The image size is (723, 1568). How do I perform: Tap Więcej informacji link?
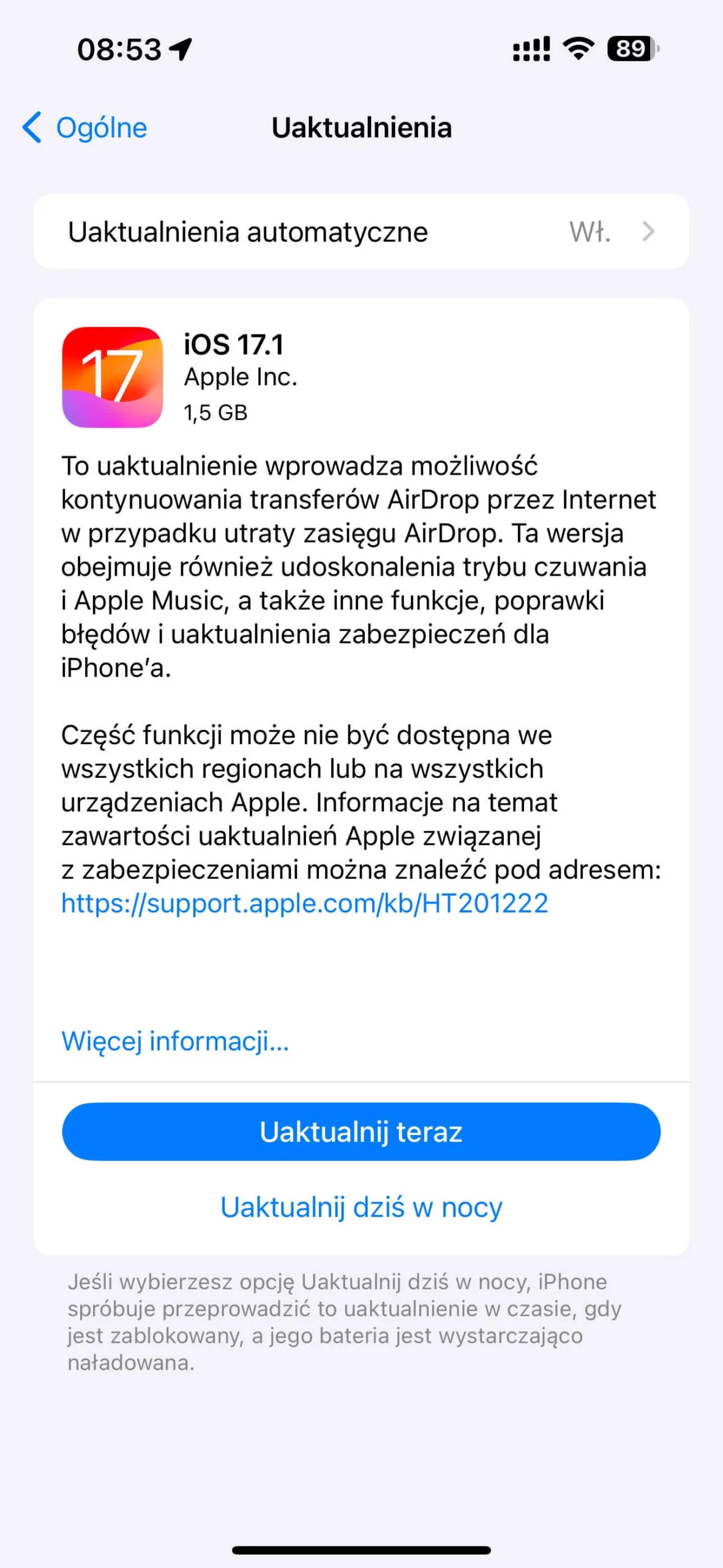click(175, 1041)
